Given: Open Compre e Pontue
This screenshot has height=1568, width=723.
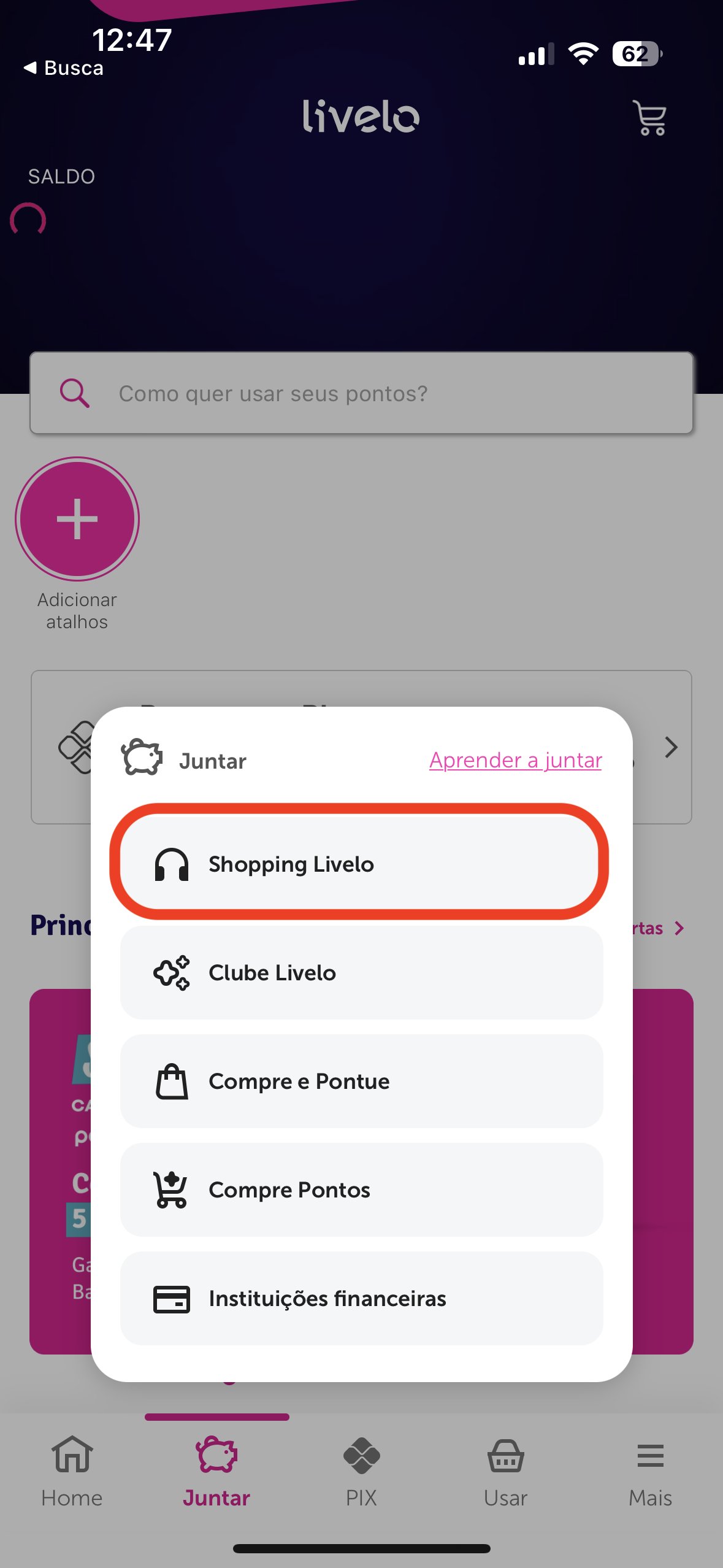Looking at the screenshot, I should [x=361, y=1081].
